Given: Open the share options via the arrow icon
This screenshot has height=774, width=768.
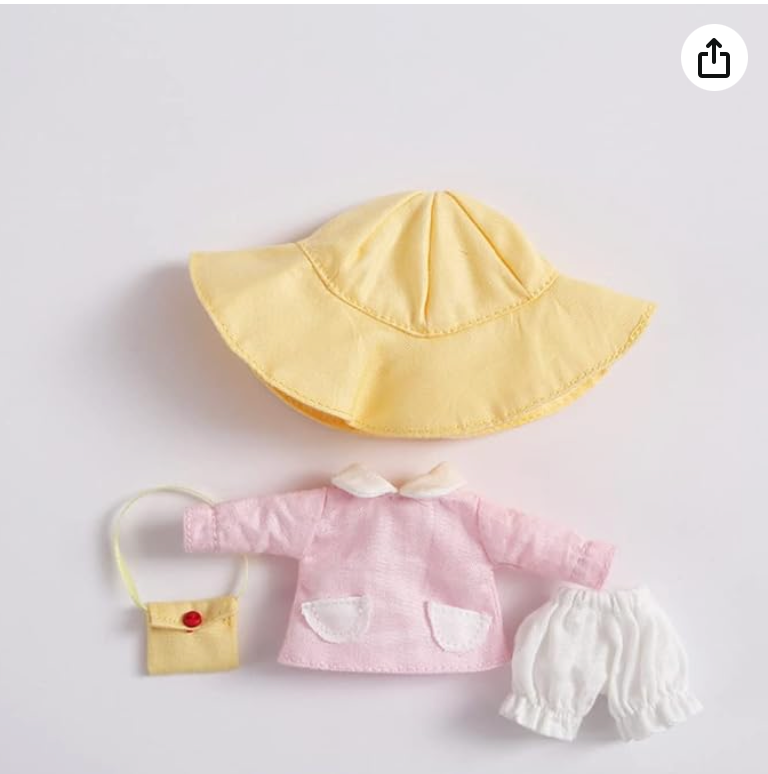Looking at the screenshot, I should click(x=713, y=58).
